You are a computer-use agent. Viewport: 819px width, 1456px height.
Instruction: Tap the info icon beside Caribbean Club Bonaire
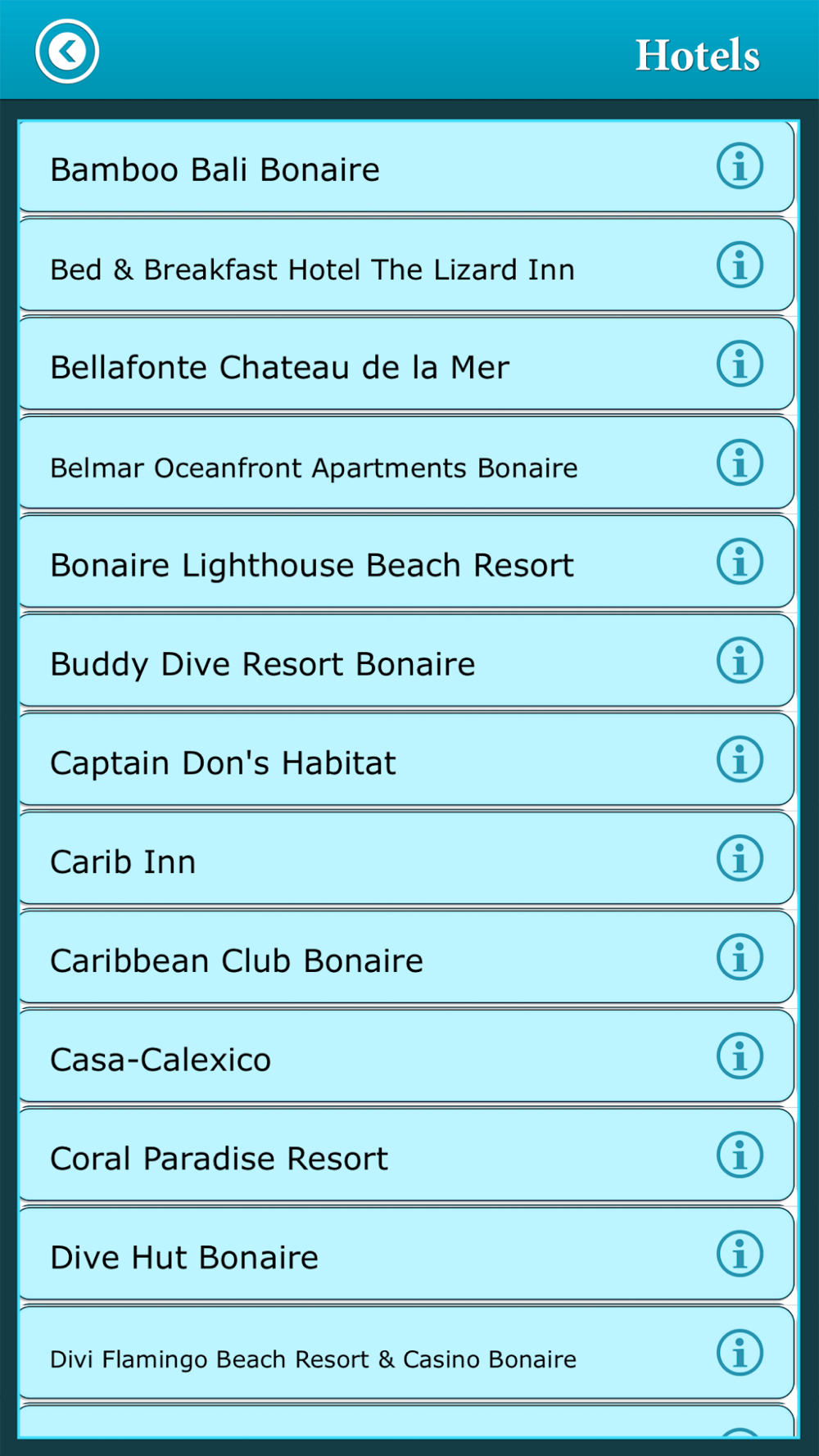pos(740,957)
